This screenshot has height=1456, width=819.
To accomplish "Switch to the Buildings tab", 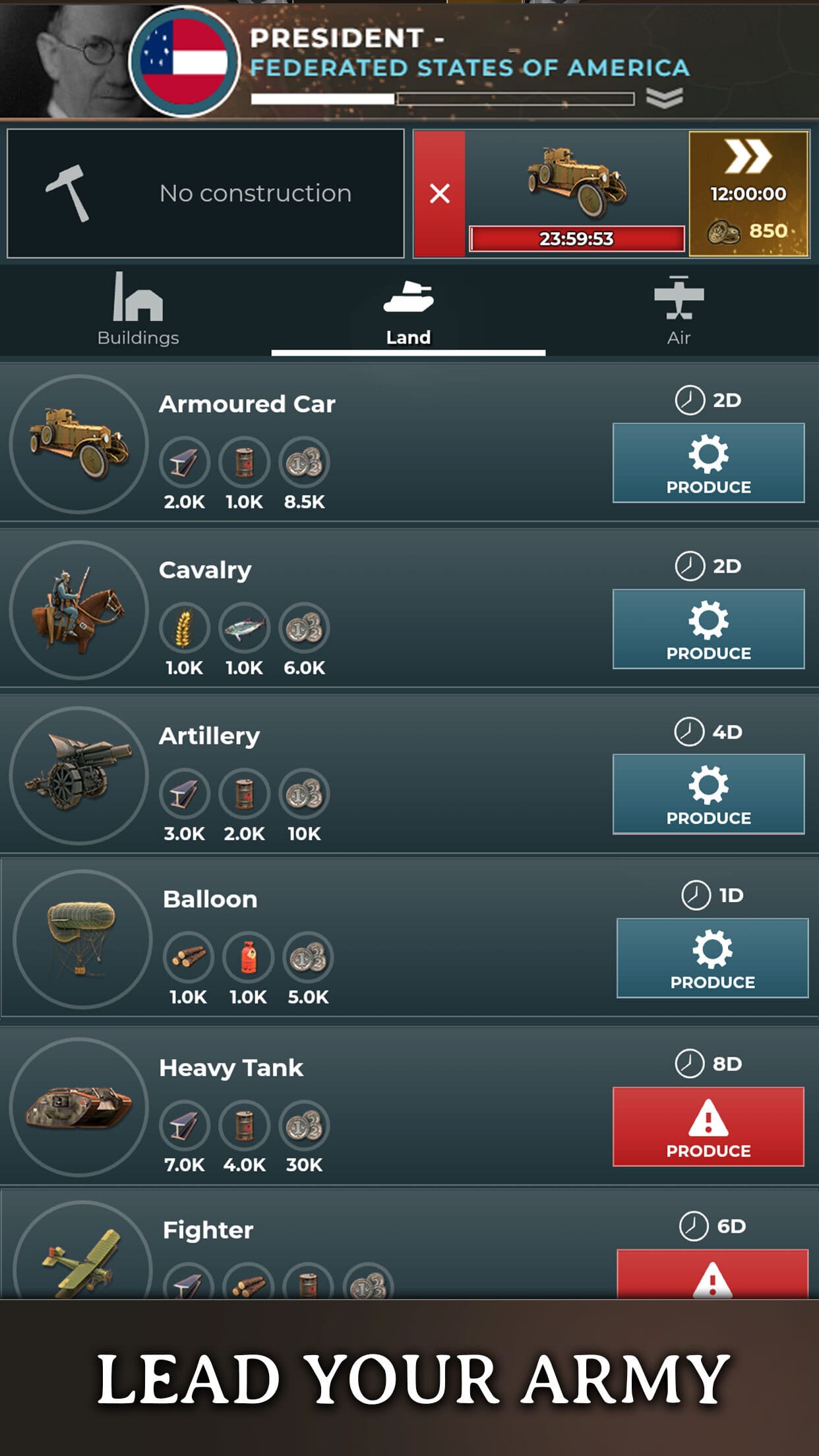I will [137, 310].
